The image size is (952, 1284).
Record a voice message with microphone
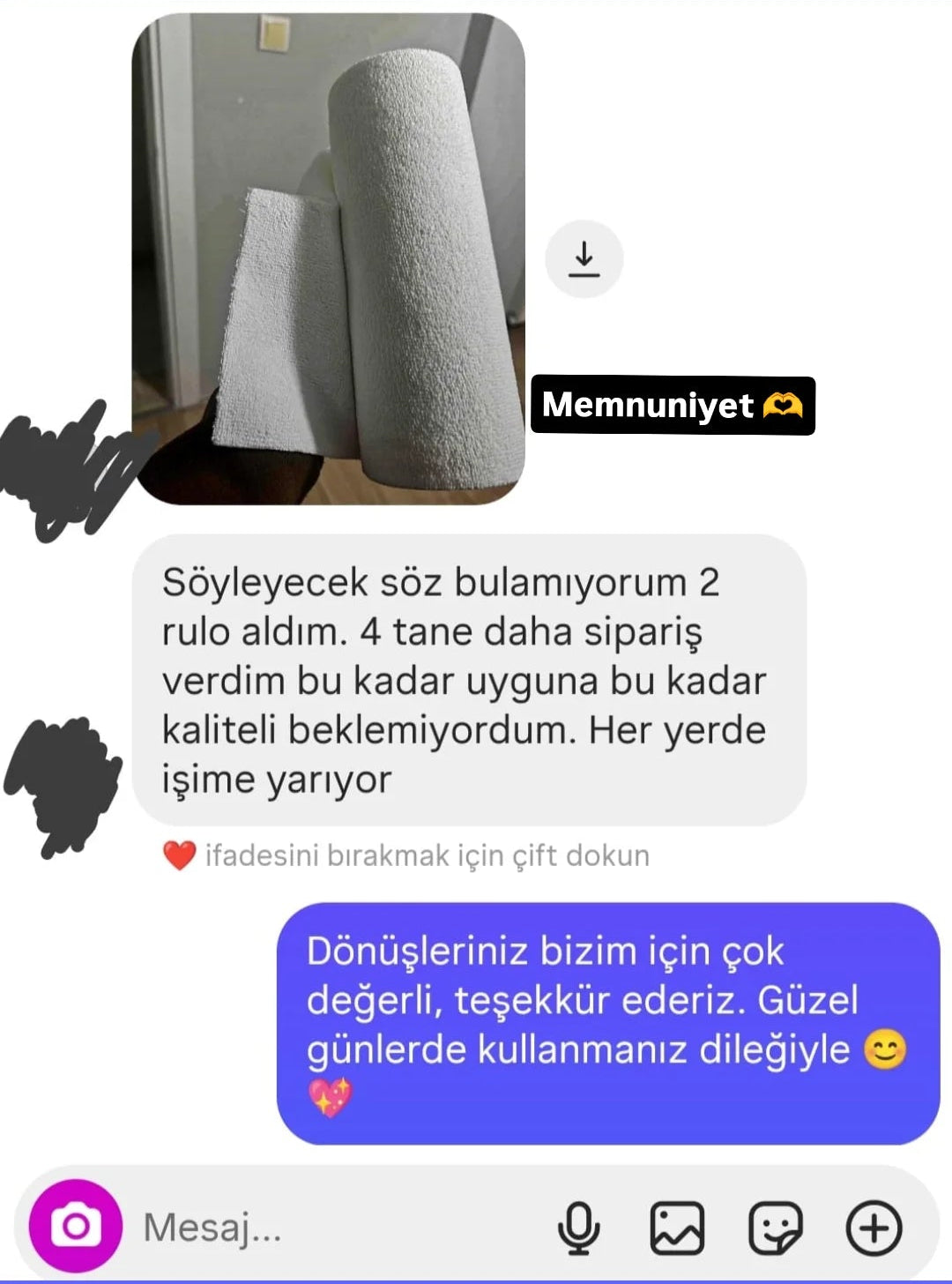point(579,1227)
